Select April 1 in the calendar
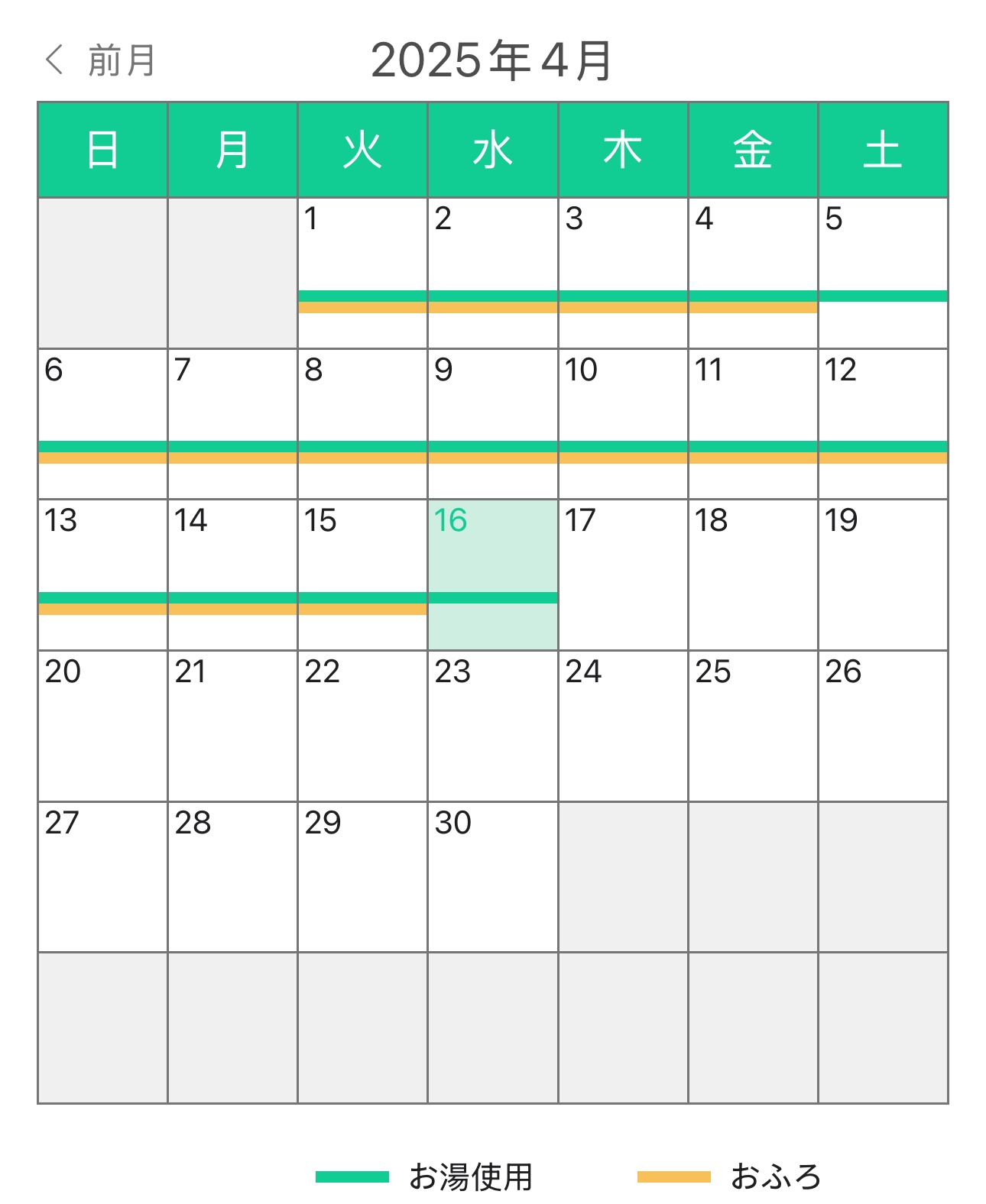This screenshot has width=986, height=1204. pos(362,273)
